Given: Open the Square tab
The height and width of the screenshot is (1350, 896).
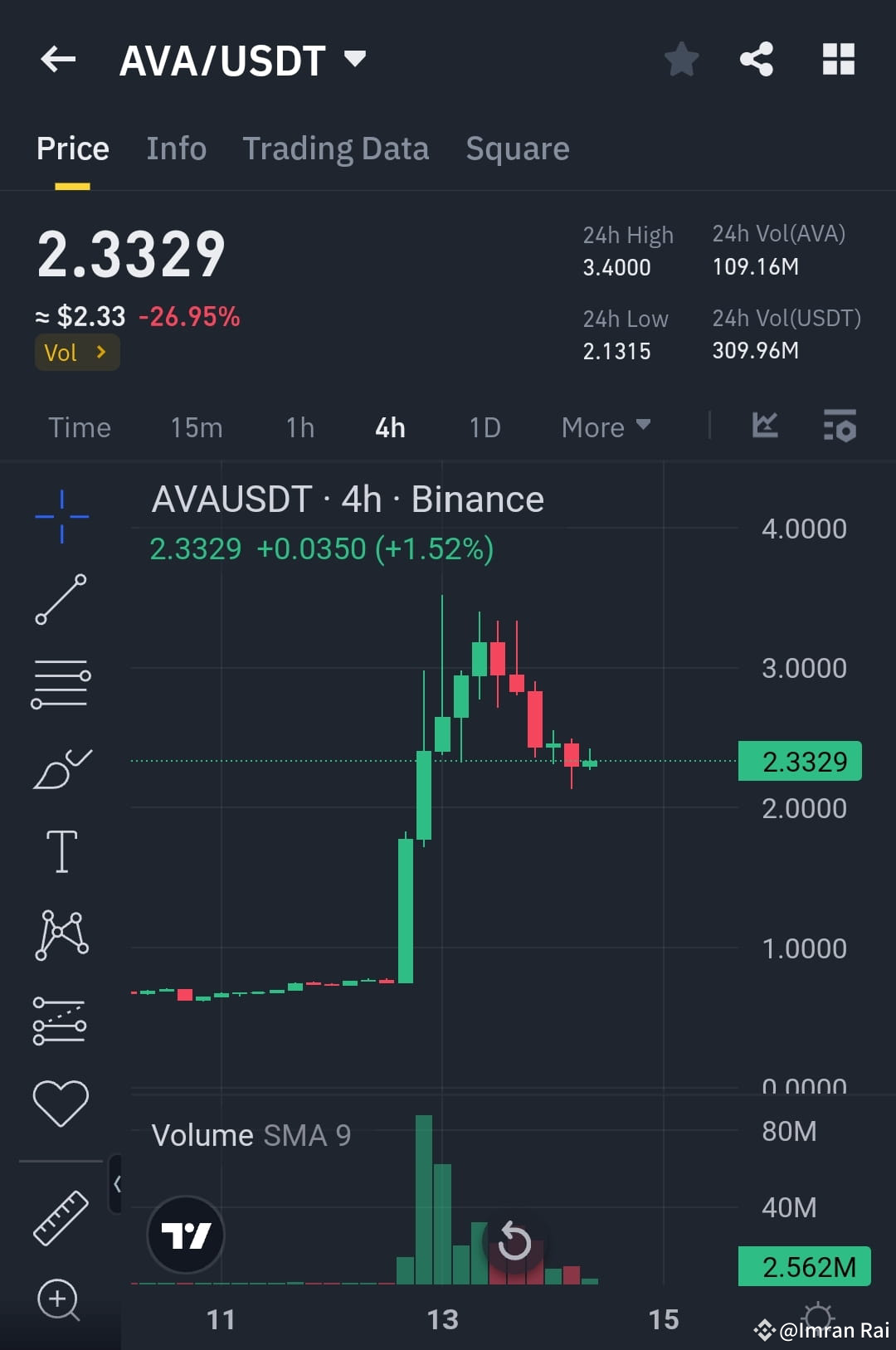Looking at the screenshot, I should tap(517, 148).
